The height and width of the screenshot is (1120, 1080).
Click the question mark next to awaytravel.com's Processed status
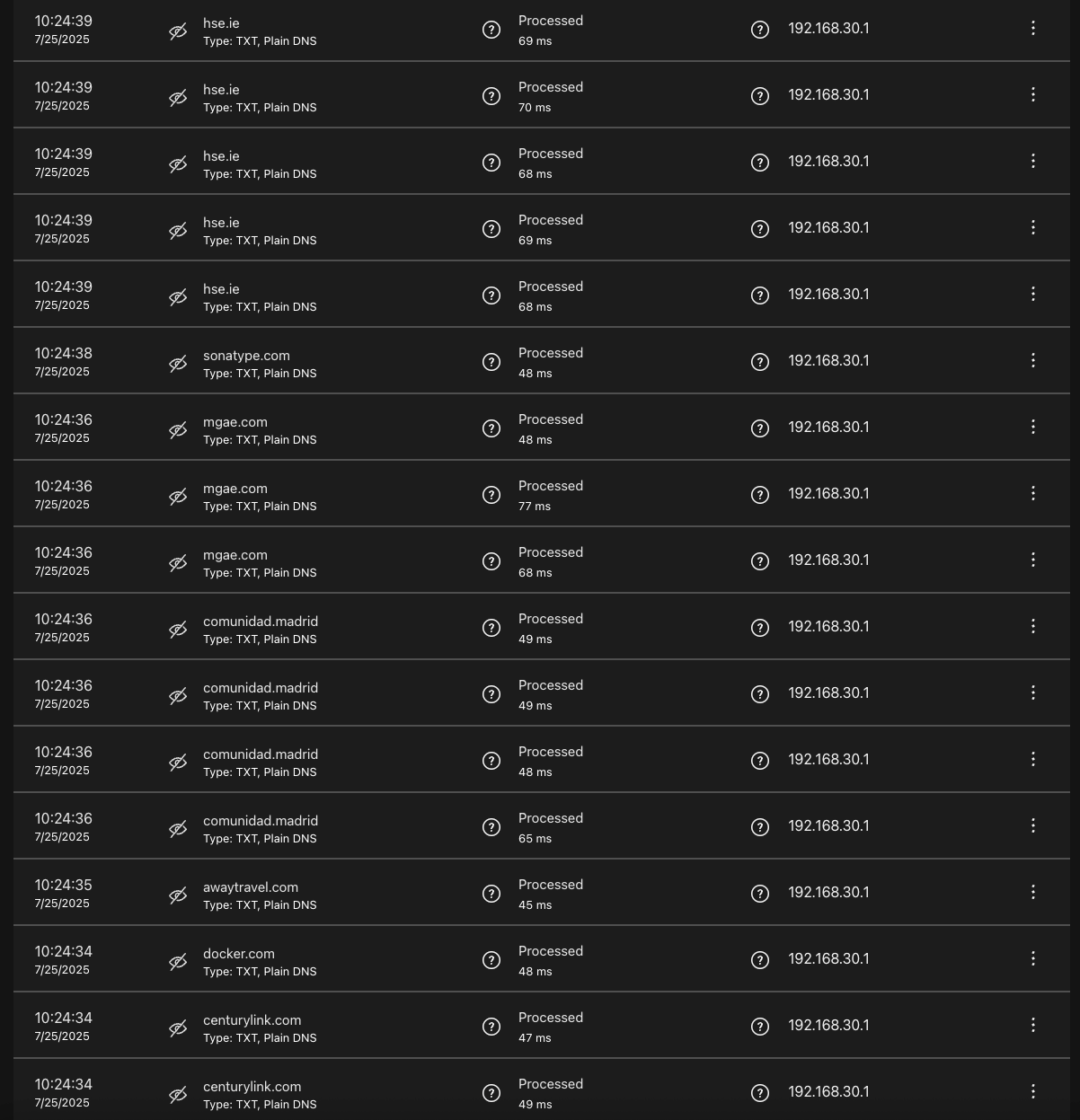point(491,894)
